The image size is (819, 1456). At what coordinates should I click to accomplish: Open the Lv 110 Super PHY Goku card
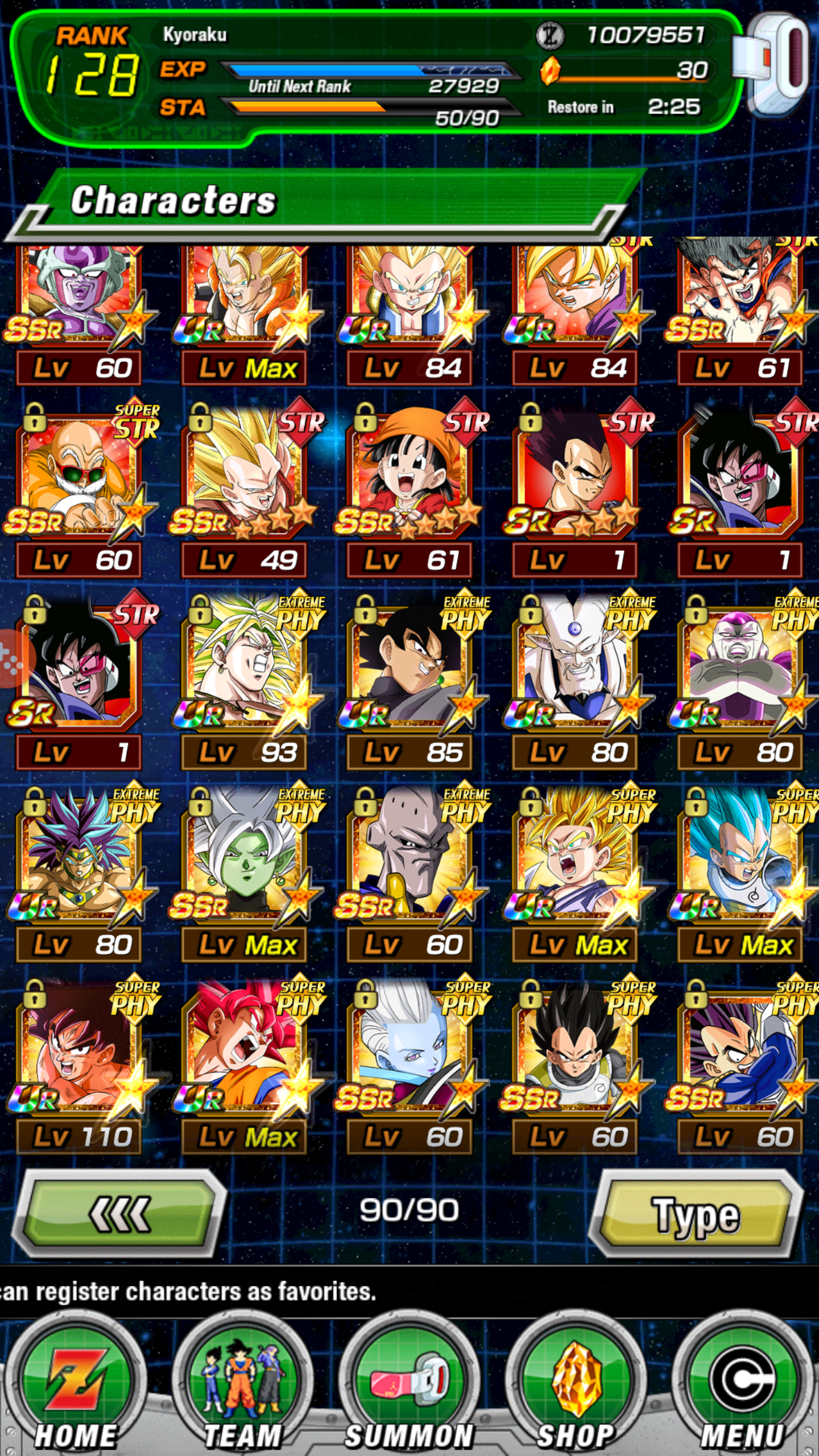[80, 1064]
